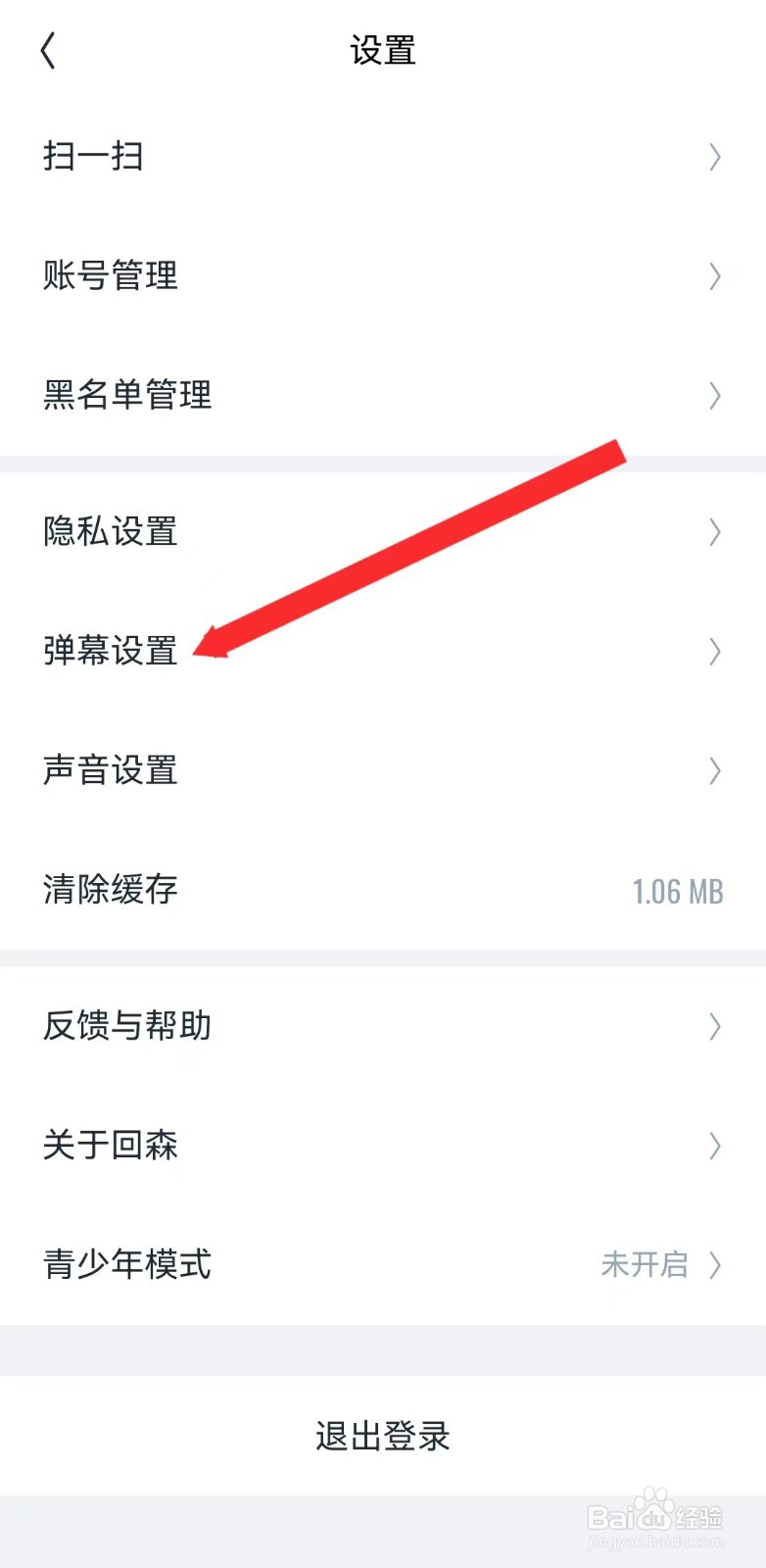The width and height of the screenshot is (766, 1568).
Task: Tap the 设置 title at the top
Action: (x=383, y=51)
